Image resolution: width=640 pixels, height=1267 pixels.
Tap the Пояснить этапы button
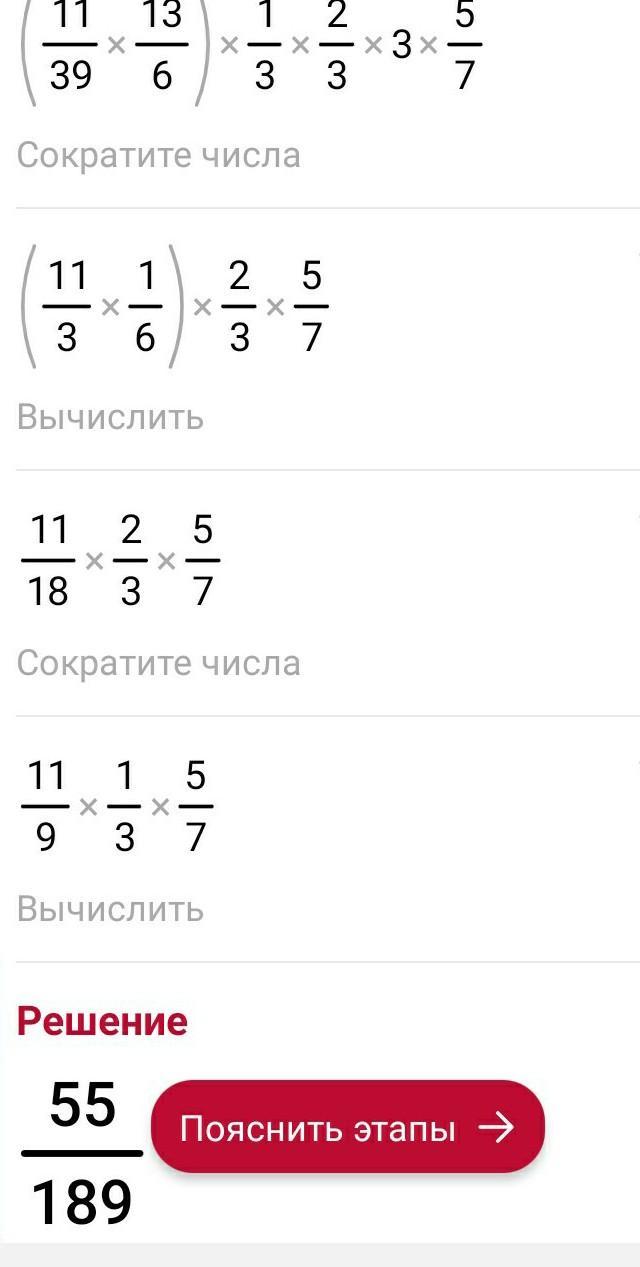[347, 1127]
